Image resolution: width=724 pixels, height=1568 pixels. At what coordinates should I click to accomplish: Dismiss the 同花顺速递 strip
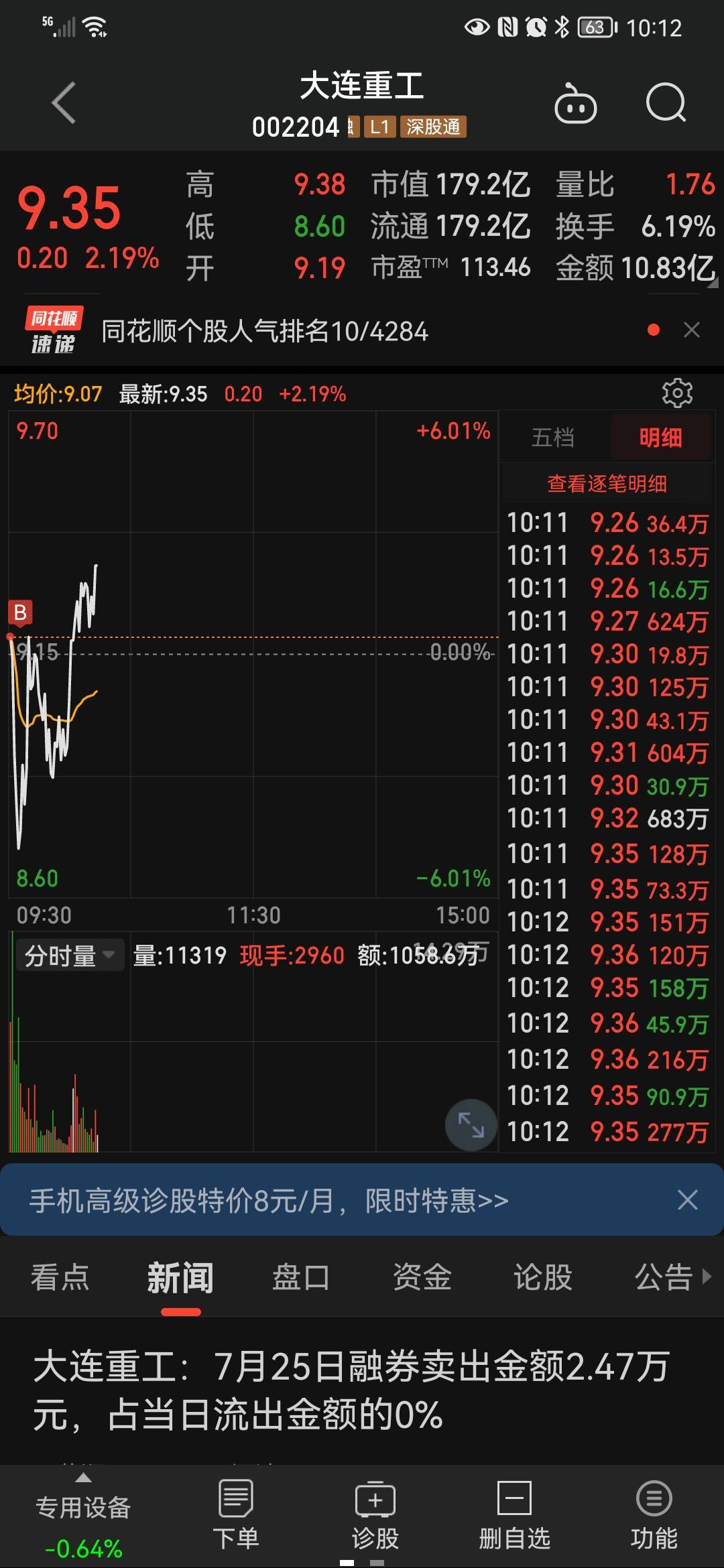(691, 330)
